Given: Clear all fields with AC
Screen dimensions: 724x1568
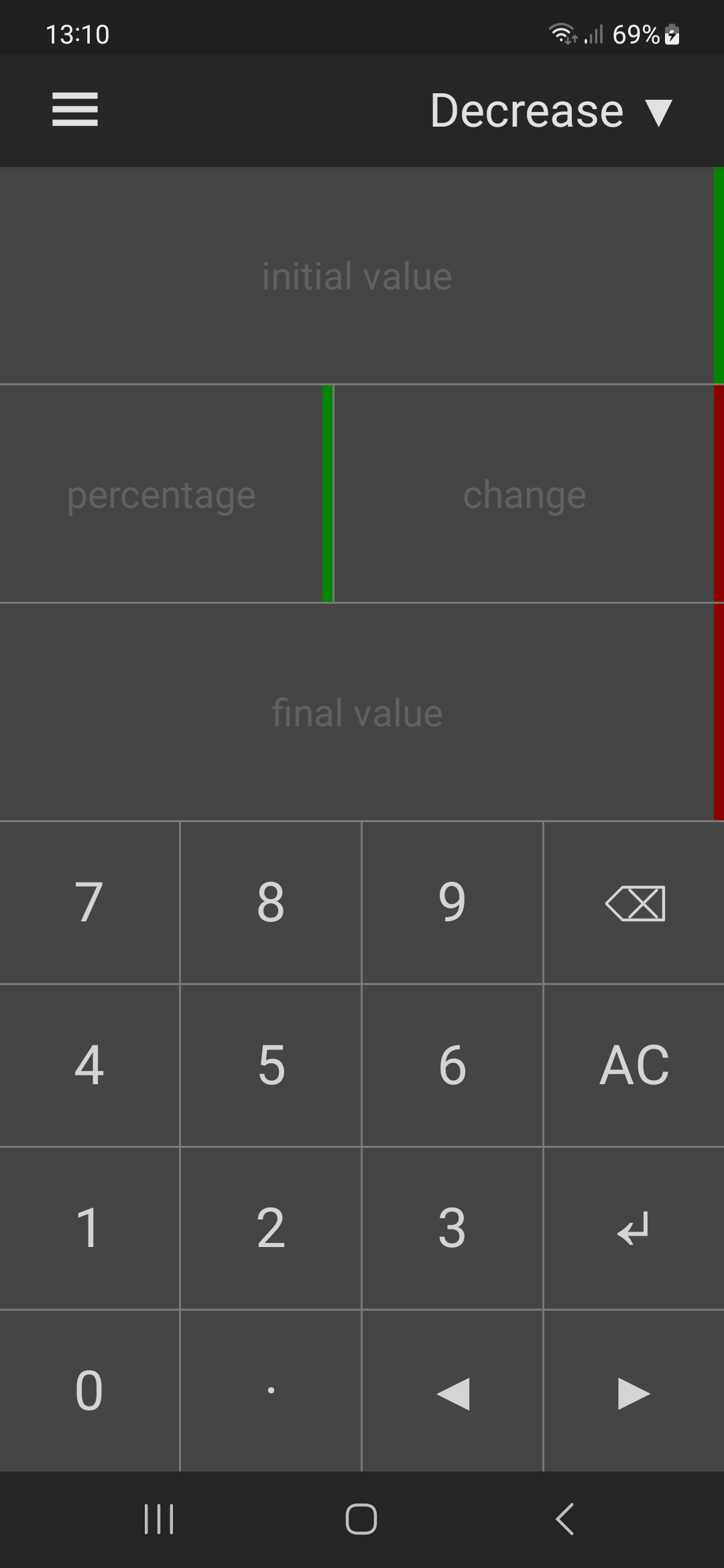Looking at the screenshot, I should [x=634, y=1065].
